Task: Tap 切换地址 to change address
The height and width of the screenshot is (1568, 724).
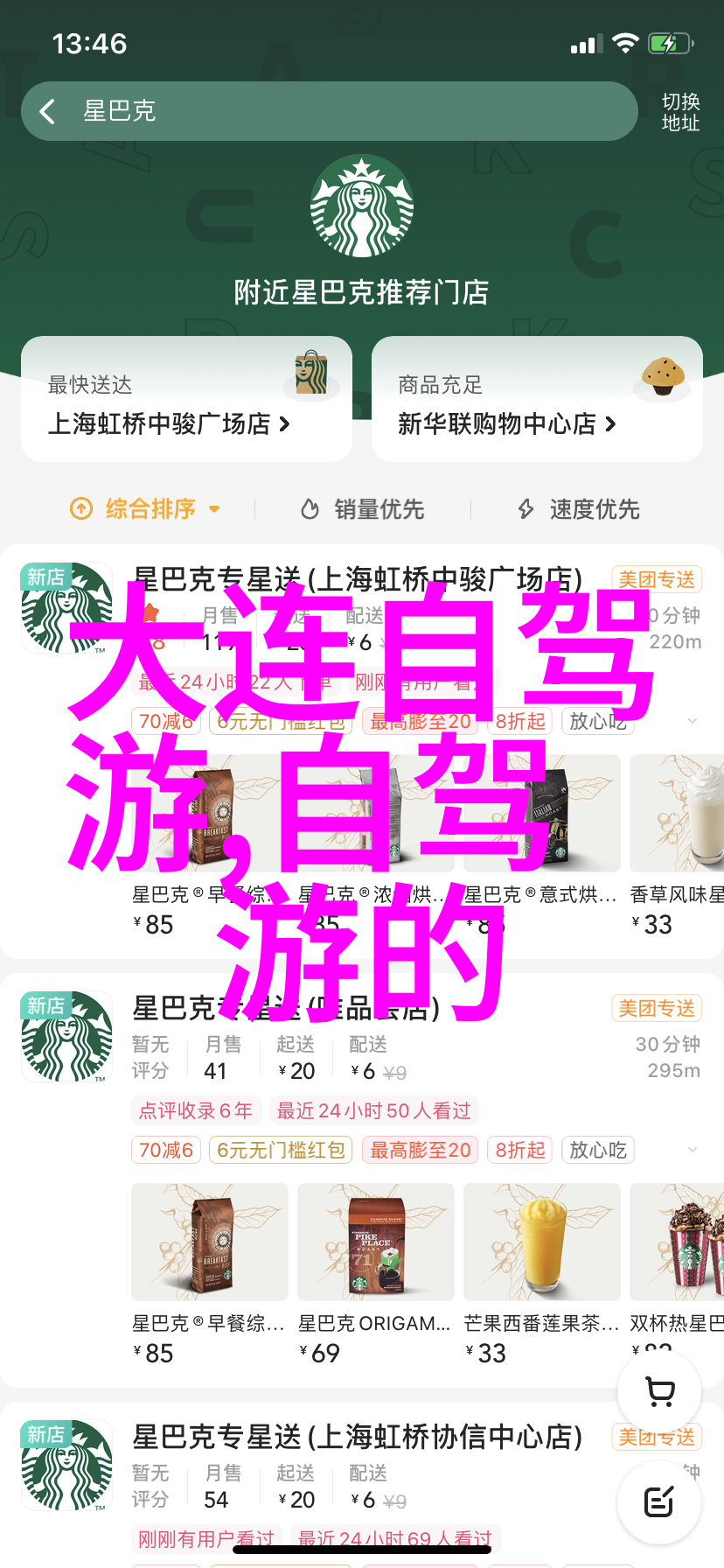Action: [x=680, y=112]
